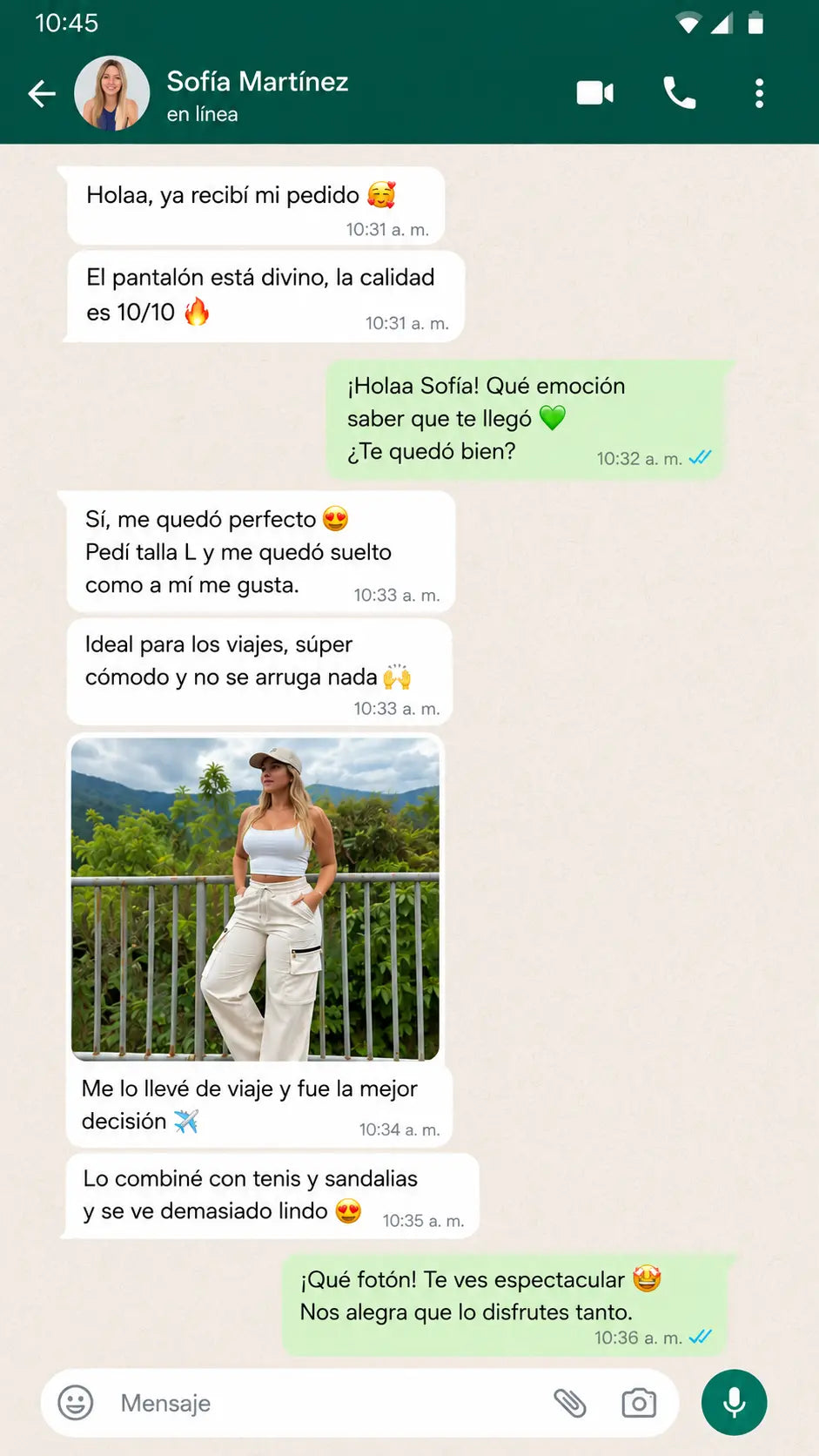Open Sofía Martínez contact info header

258,95
